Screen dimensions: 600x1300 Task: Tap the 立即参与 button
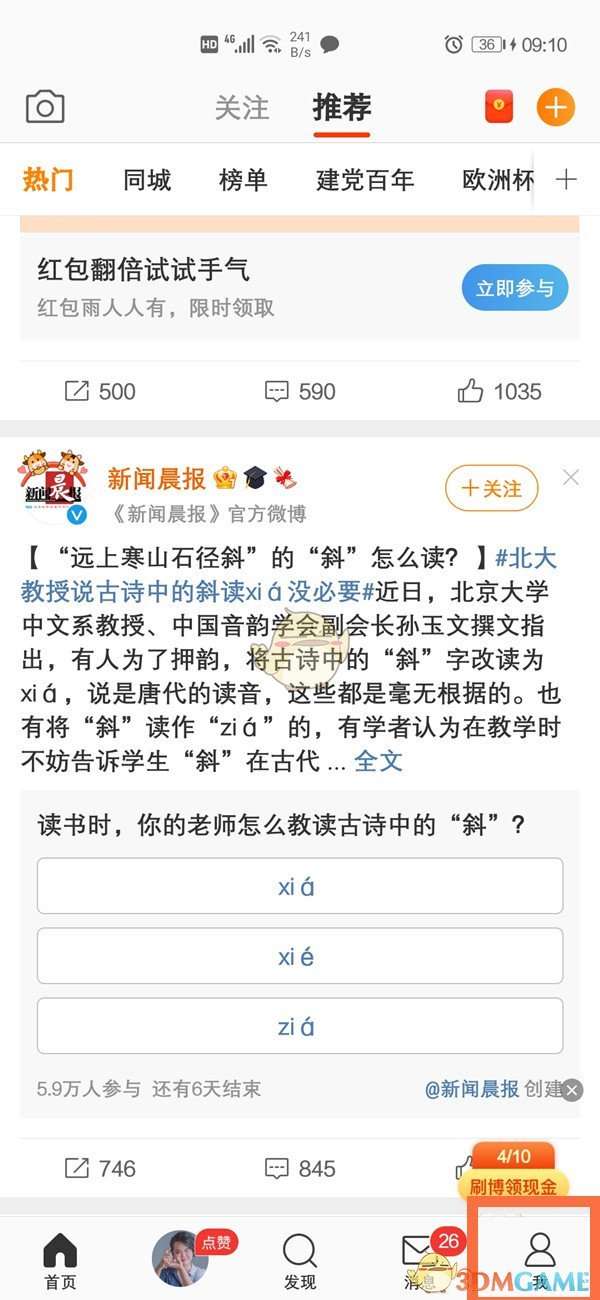click(515, 288)
